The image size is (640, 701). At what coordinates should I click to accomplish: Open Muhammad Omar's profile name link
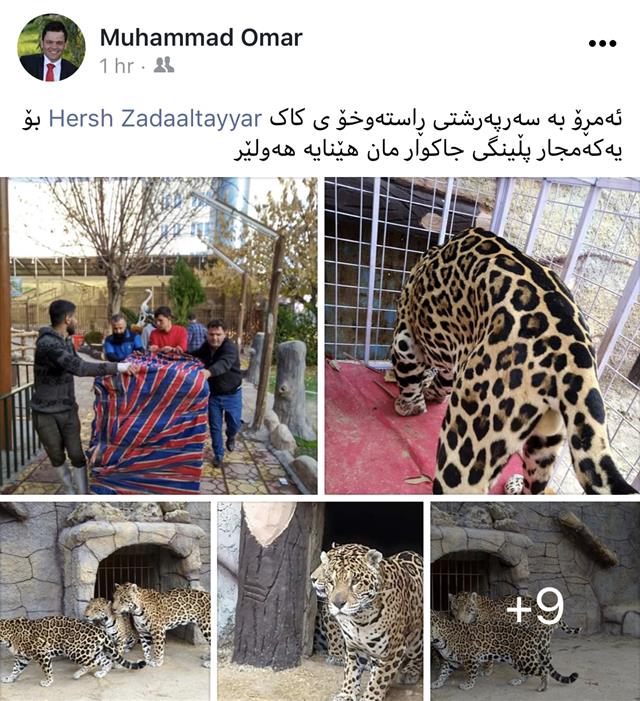click(x=201, y=38)
